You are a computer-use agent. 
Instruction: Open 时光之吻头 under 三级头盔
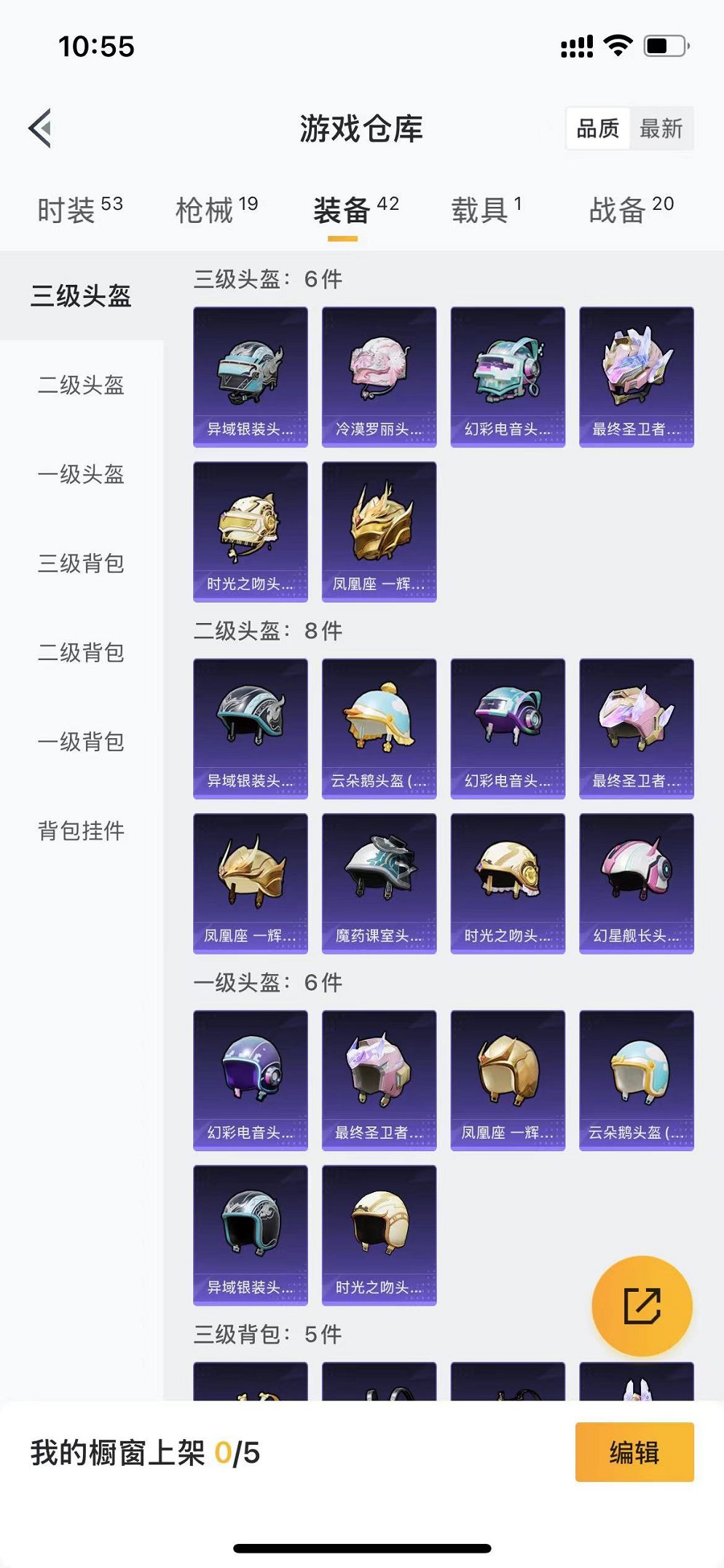tap(250, 531)
